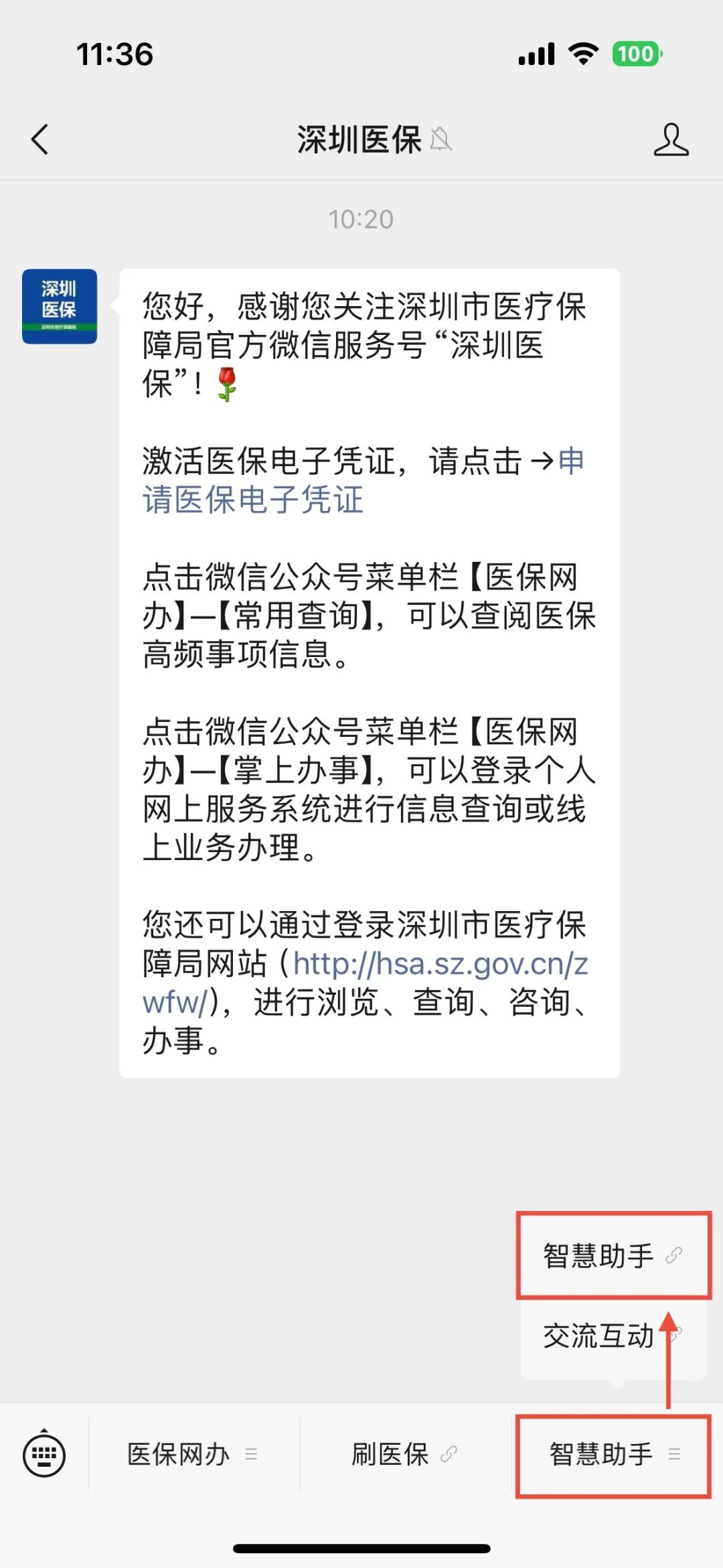Expand the 医保网办 menu
Viewport: 723px width, 1568px height.
pos(192,1454)
